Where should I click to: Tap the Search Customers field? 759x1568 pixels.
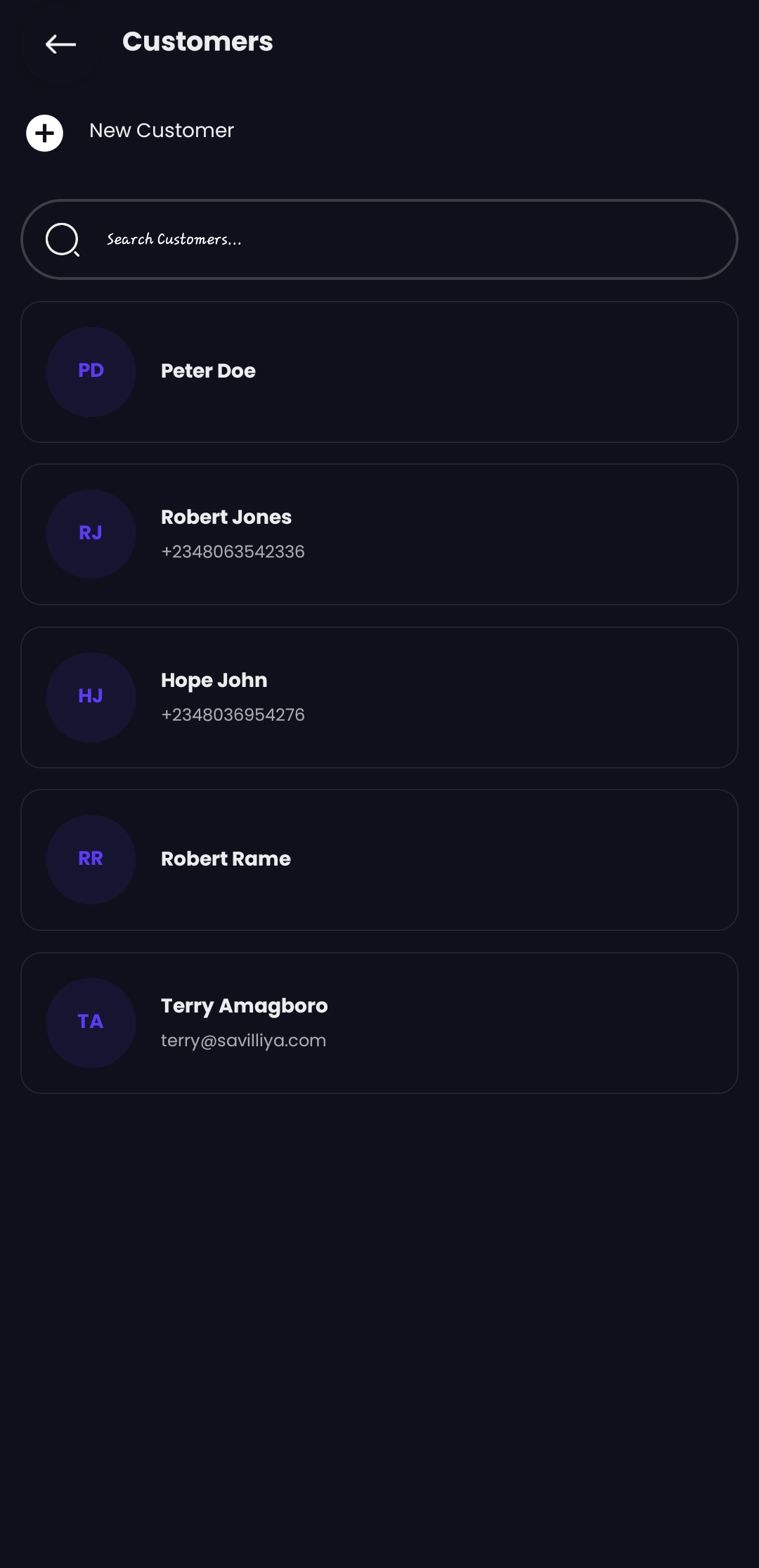pos(379,239)
